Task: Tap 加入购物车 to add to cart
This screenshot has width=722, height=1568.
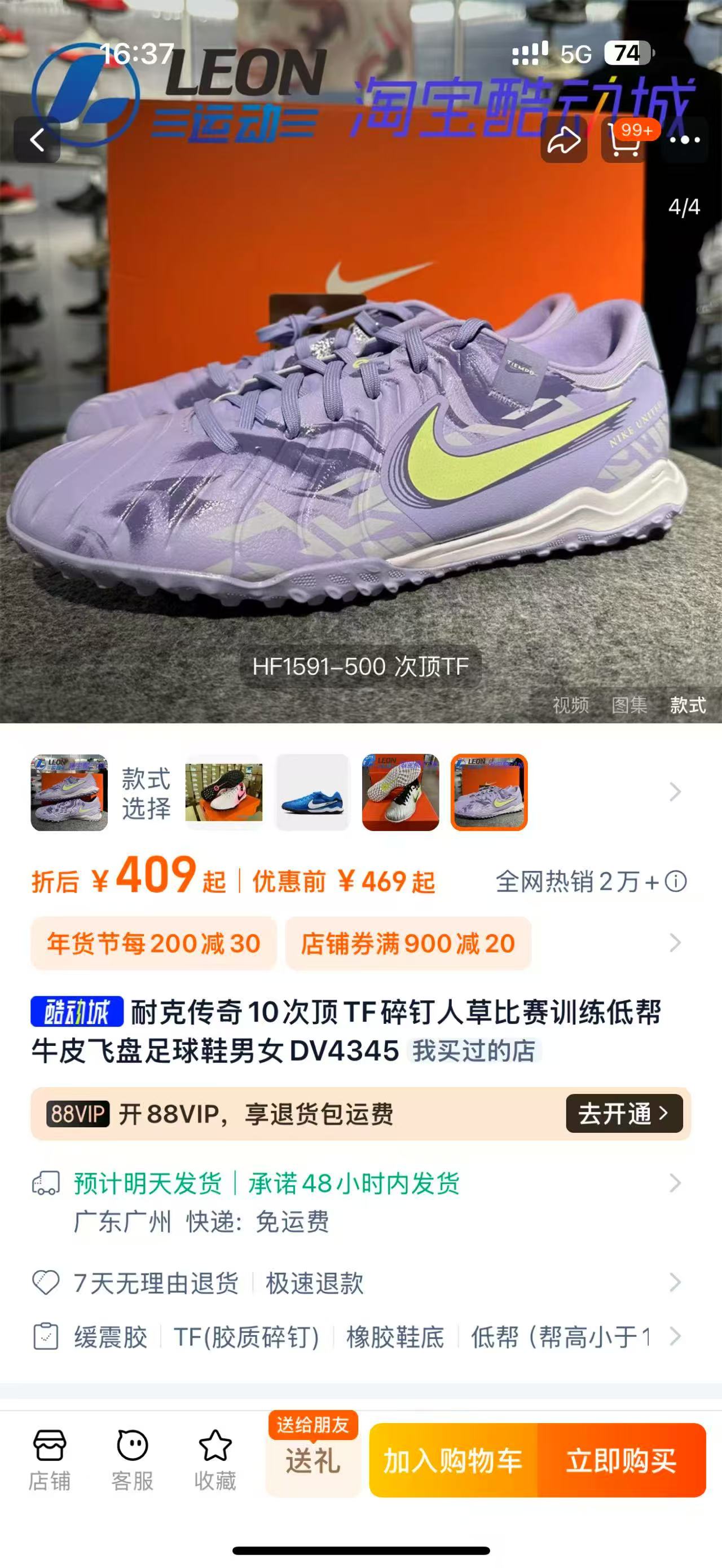Action: (453, 1460)
